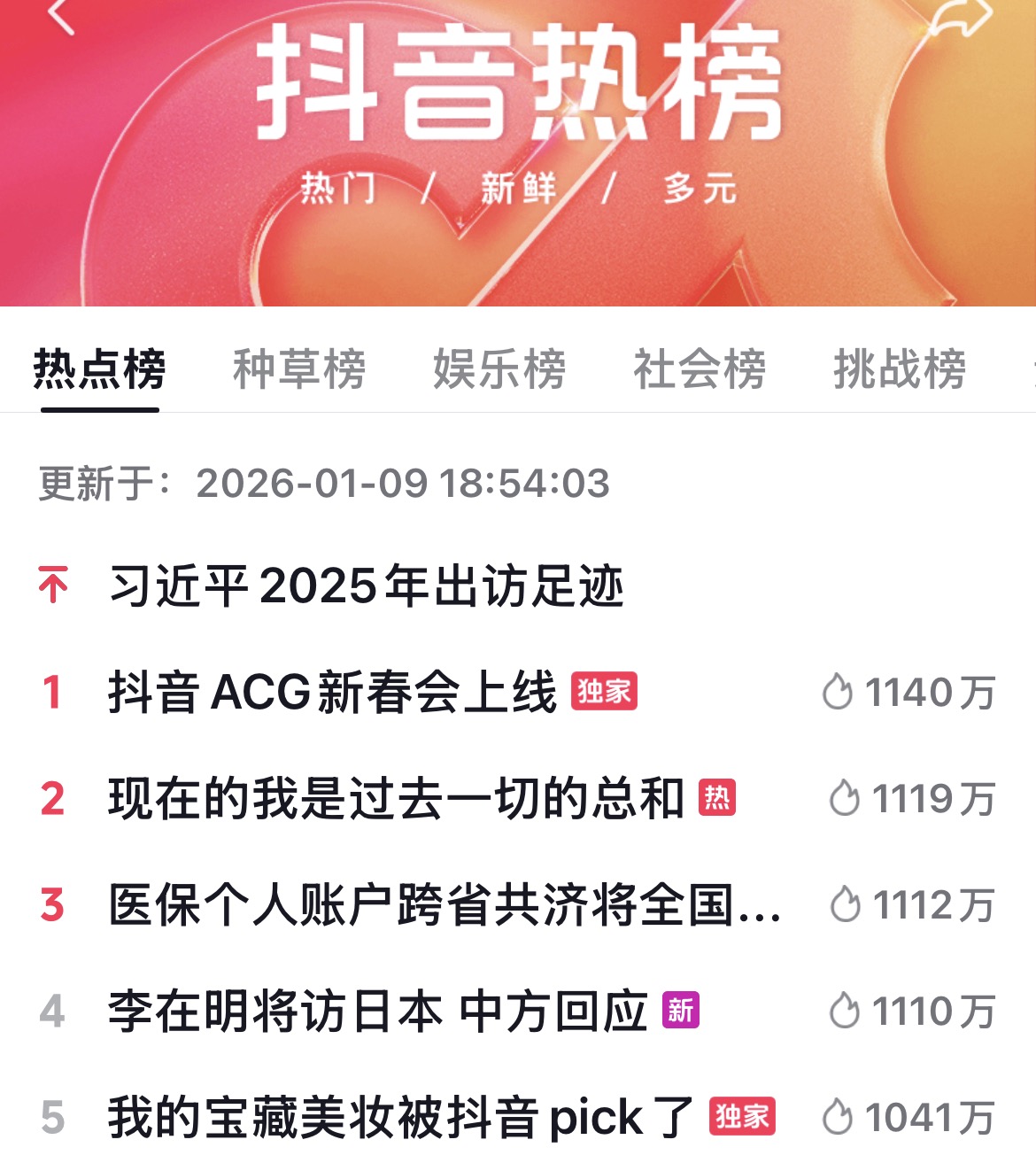Open the 娱乐榜 tab
1036x1163 pixels.
[499, 368]
